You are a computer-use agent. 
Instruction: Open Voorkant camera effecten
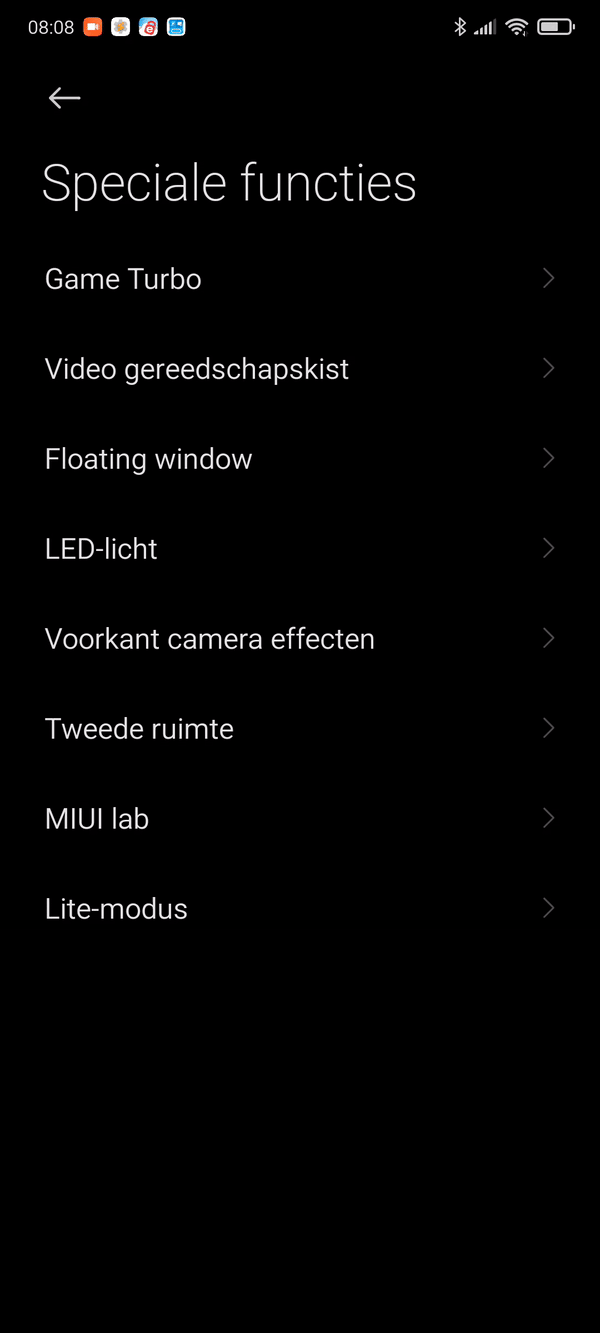pyautogui.click(x=300, y=638)
